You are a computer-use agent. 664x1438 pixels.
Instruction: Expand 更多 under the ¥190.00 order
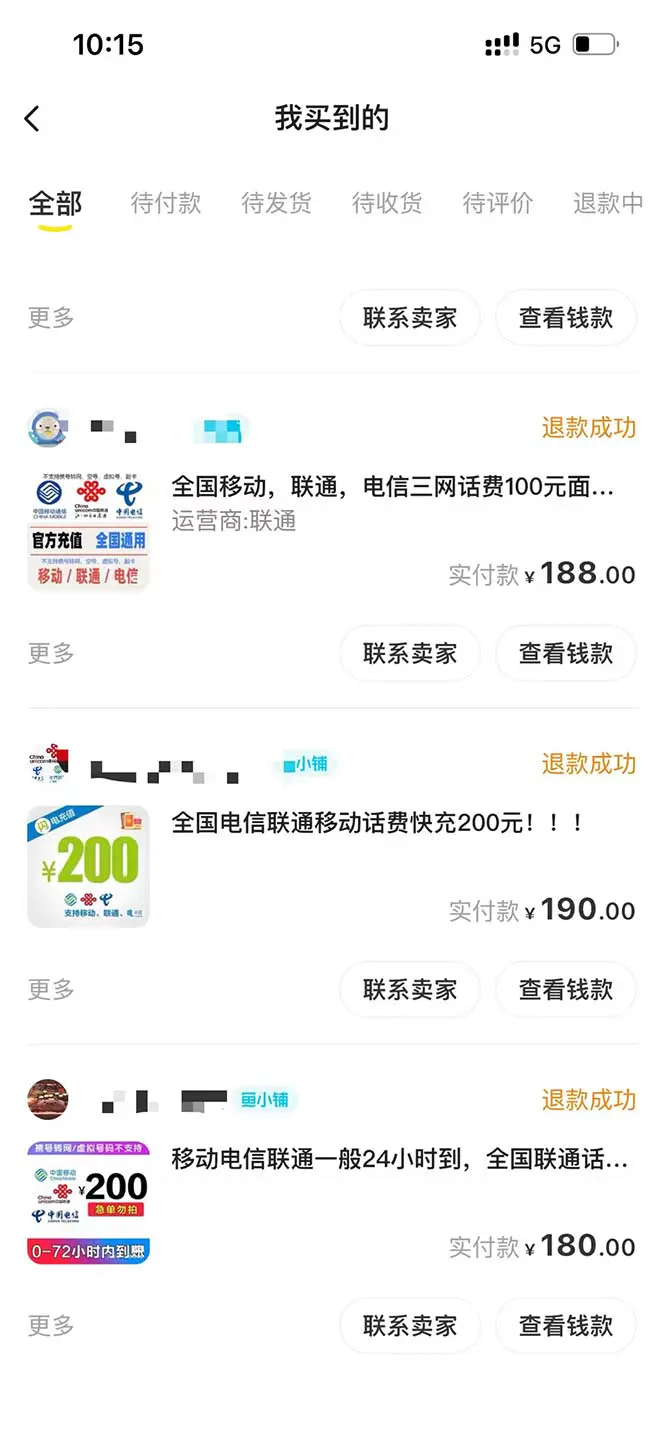point(51,990)
